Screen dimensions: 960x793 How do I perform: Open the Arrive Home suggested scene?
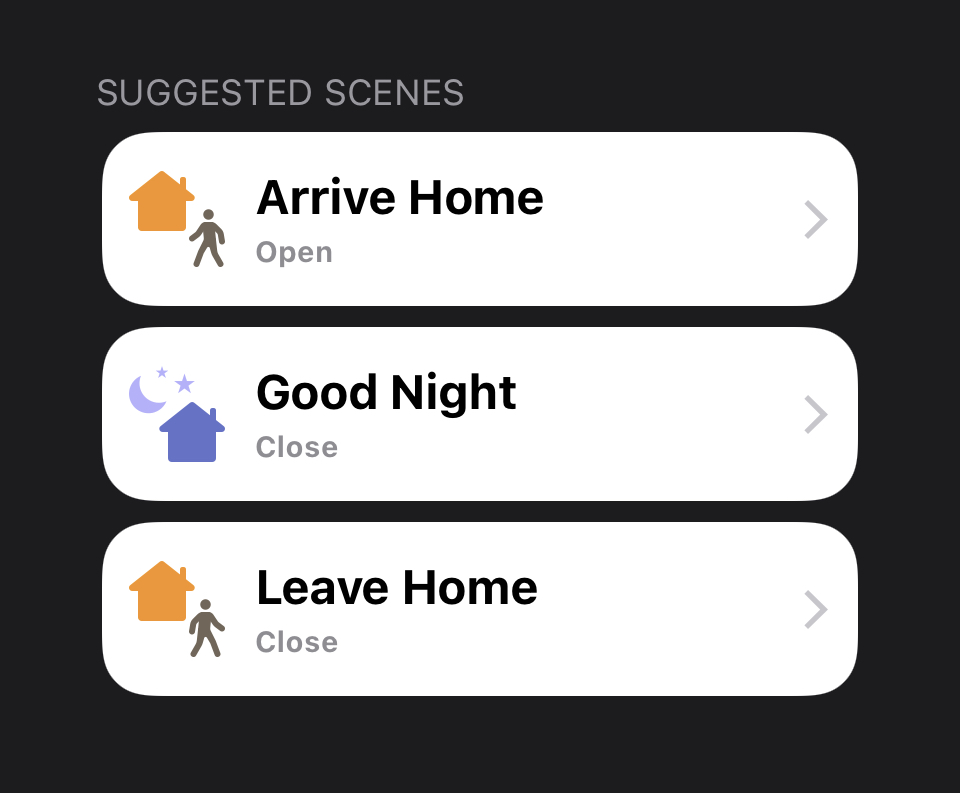(x=479, y=219)
